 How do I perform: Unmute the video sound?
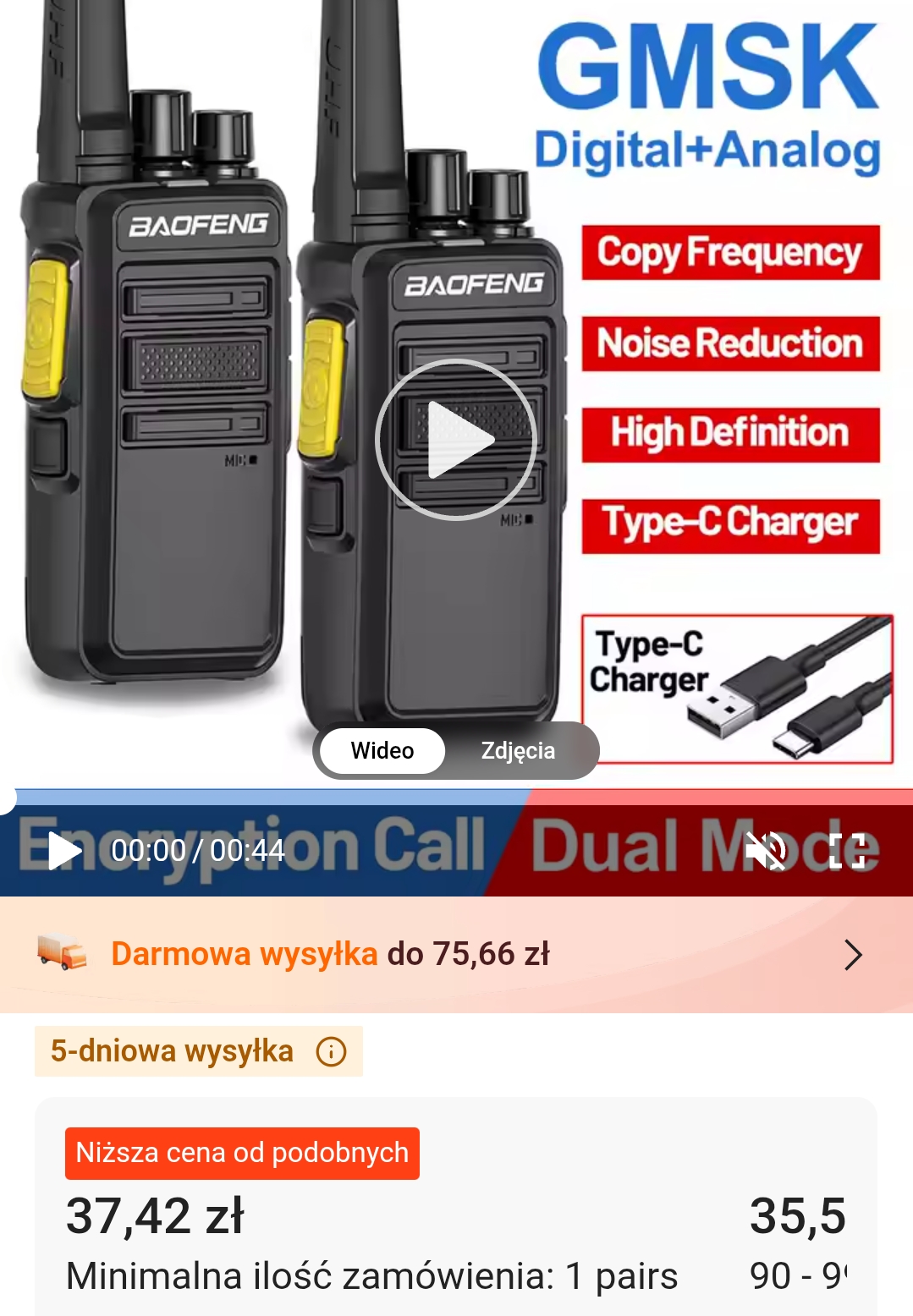point(766,851)
